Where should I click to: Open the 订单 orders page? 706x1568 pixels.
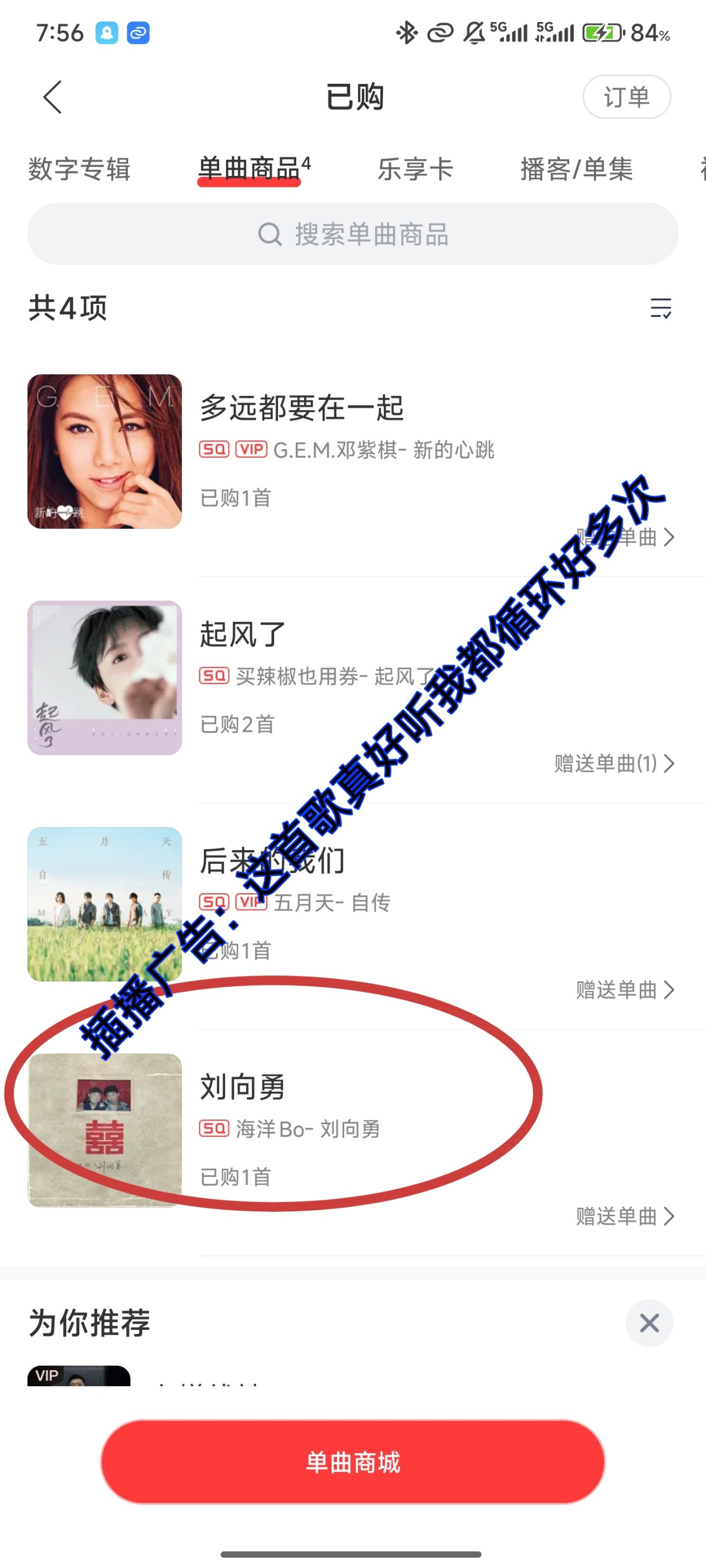pyautogui.click(x=626, y=97)
